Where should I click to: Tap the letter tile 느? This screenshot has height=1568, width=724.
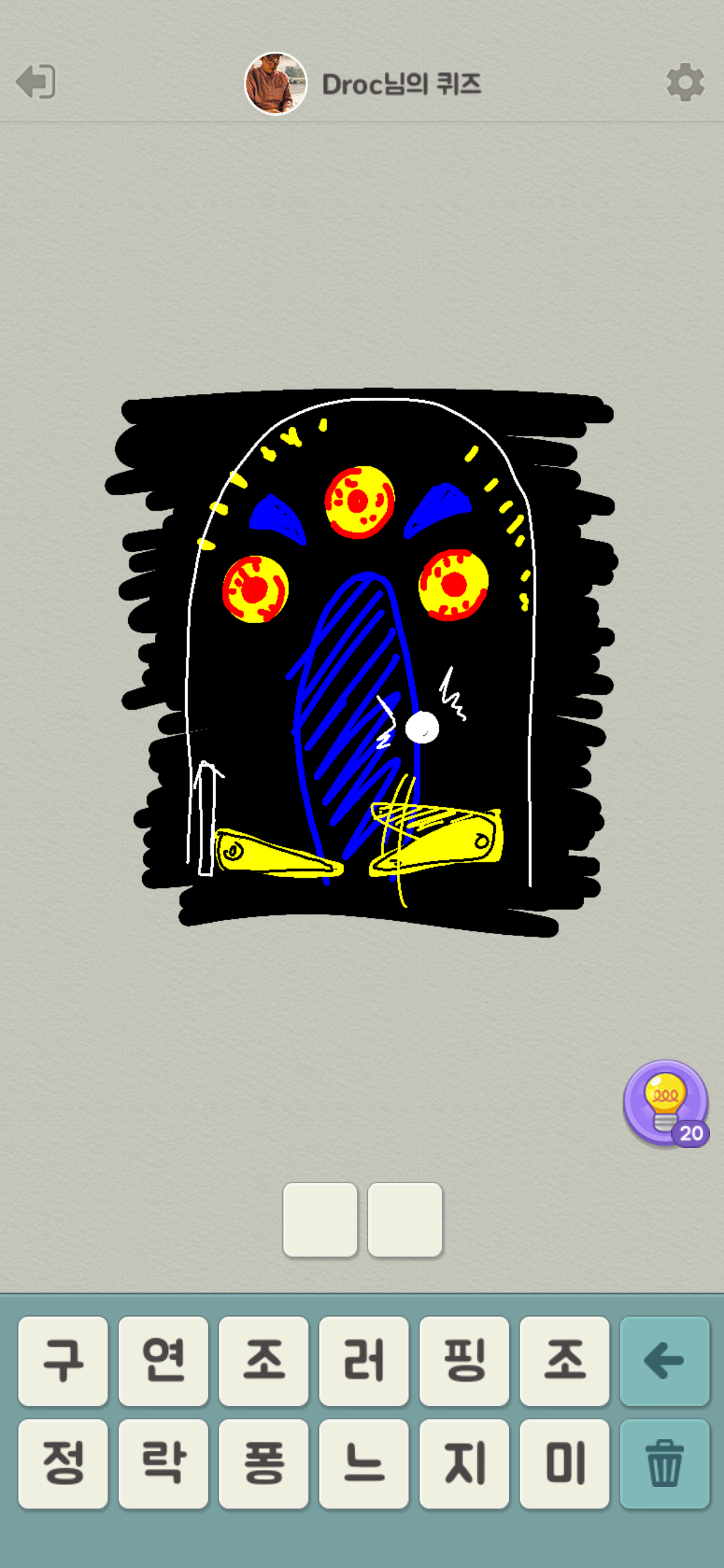pyautogui.click(x=363, y=1463)
